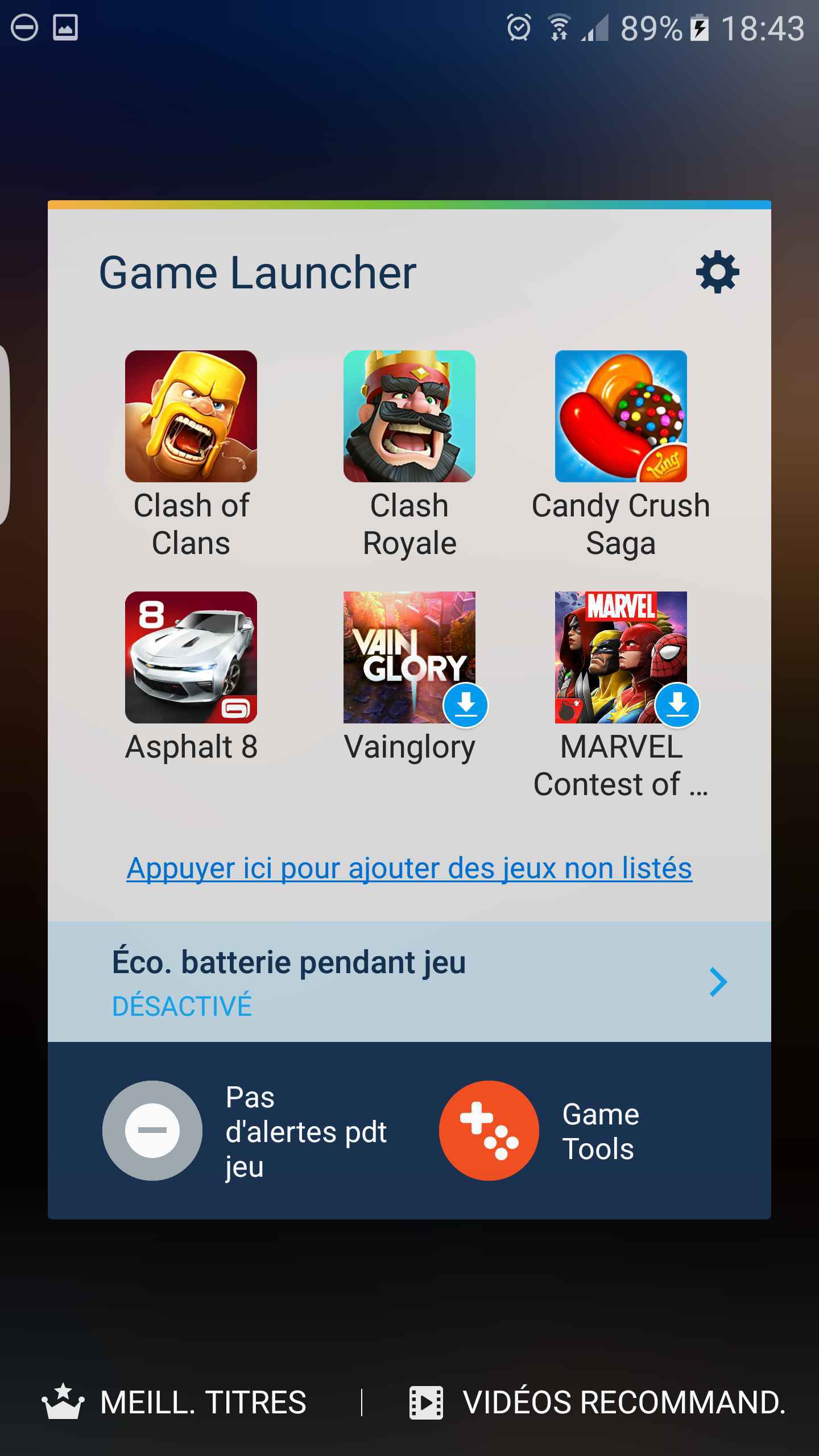Screen dimensions: 819x1456
Task: Toggle the Game Tools button
Action: click(x=489, y=1131)
